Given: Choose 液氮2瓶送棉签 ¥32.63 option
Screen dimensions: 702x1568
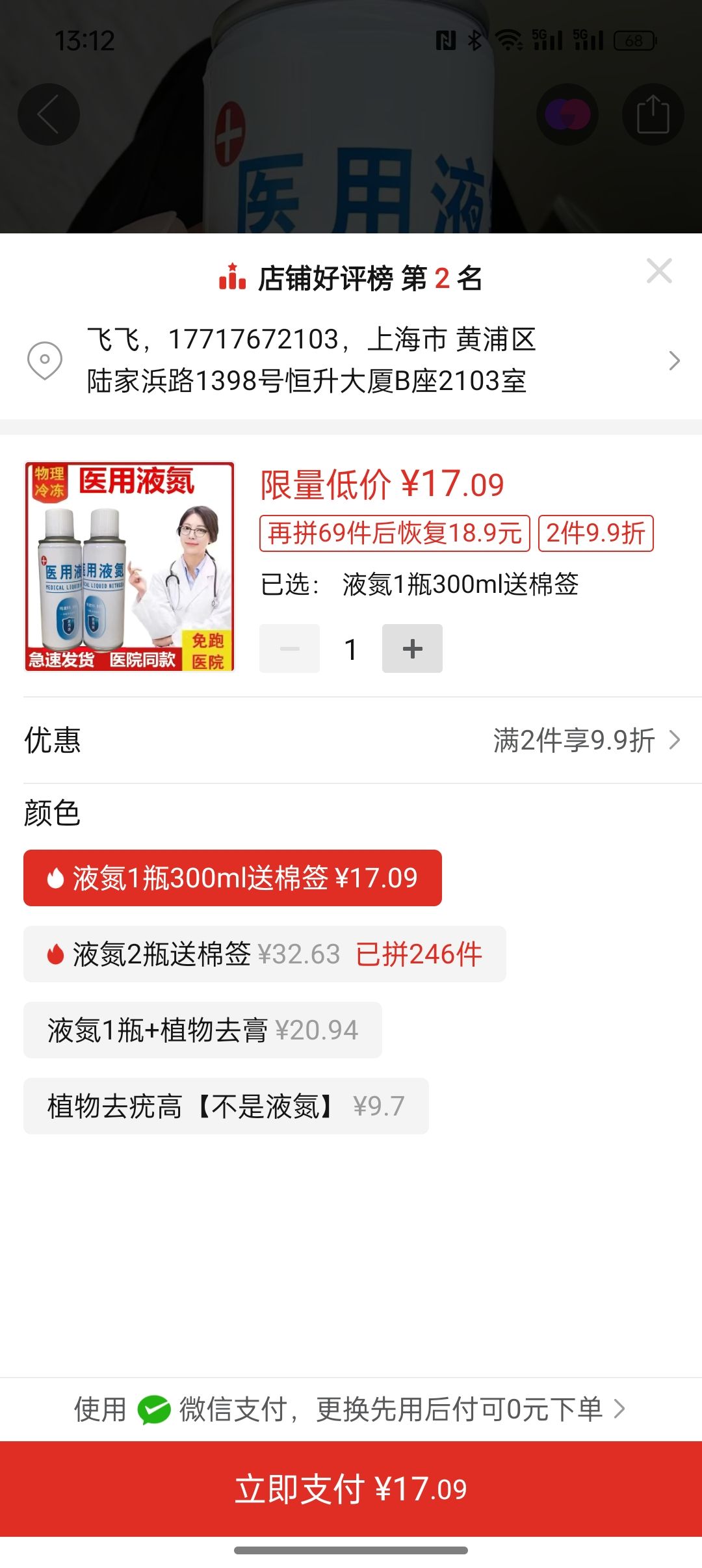Looking at the screenshot, I should [265, 954].
